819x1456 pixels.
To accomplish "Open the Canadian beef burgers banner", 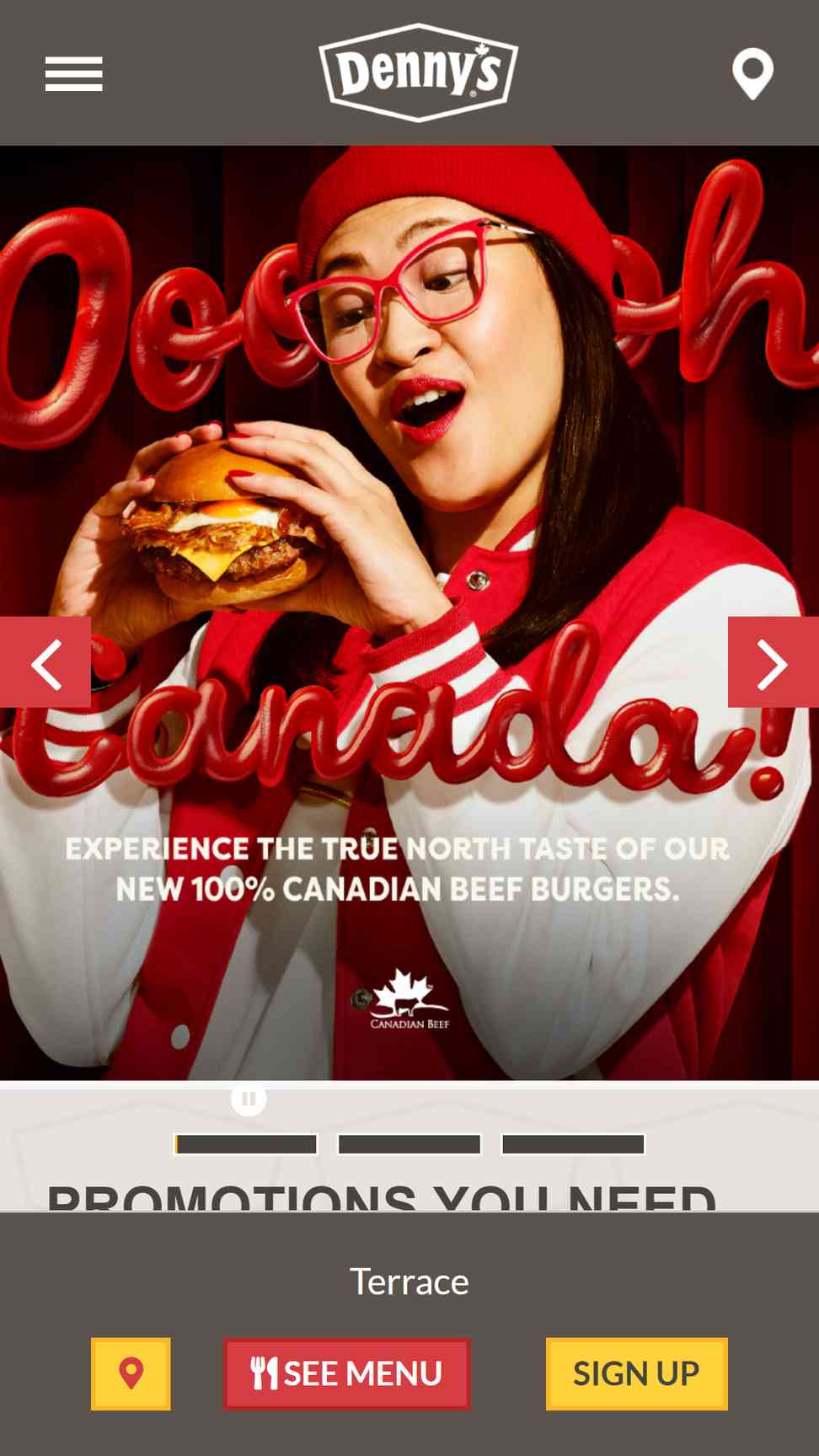I will pyautogui.click(x=409, y=506).
